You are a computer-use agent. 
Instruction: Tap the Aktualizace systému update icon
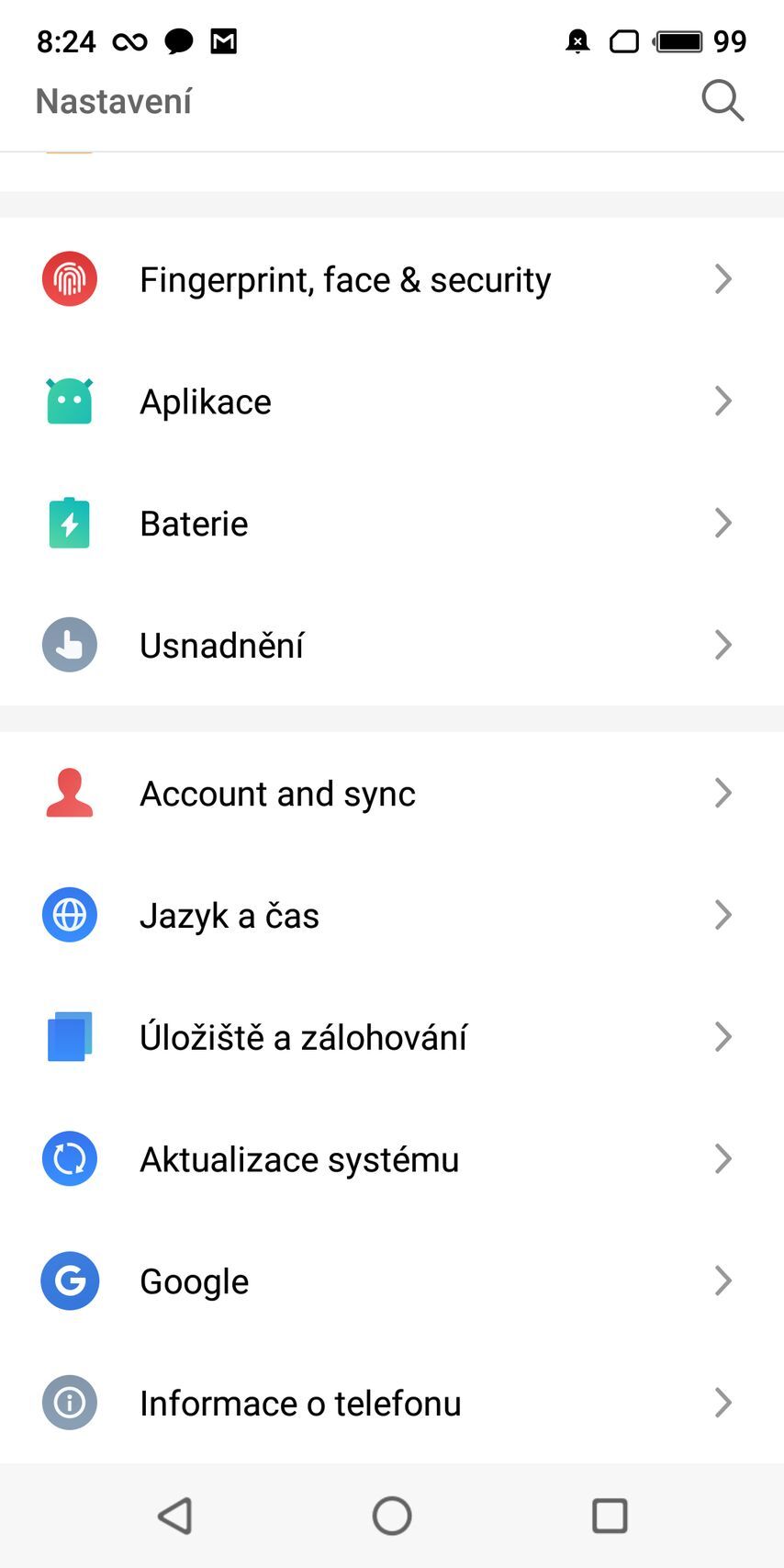coord(69,1158)
